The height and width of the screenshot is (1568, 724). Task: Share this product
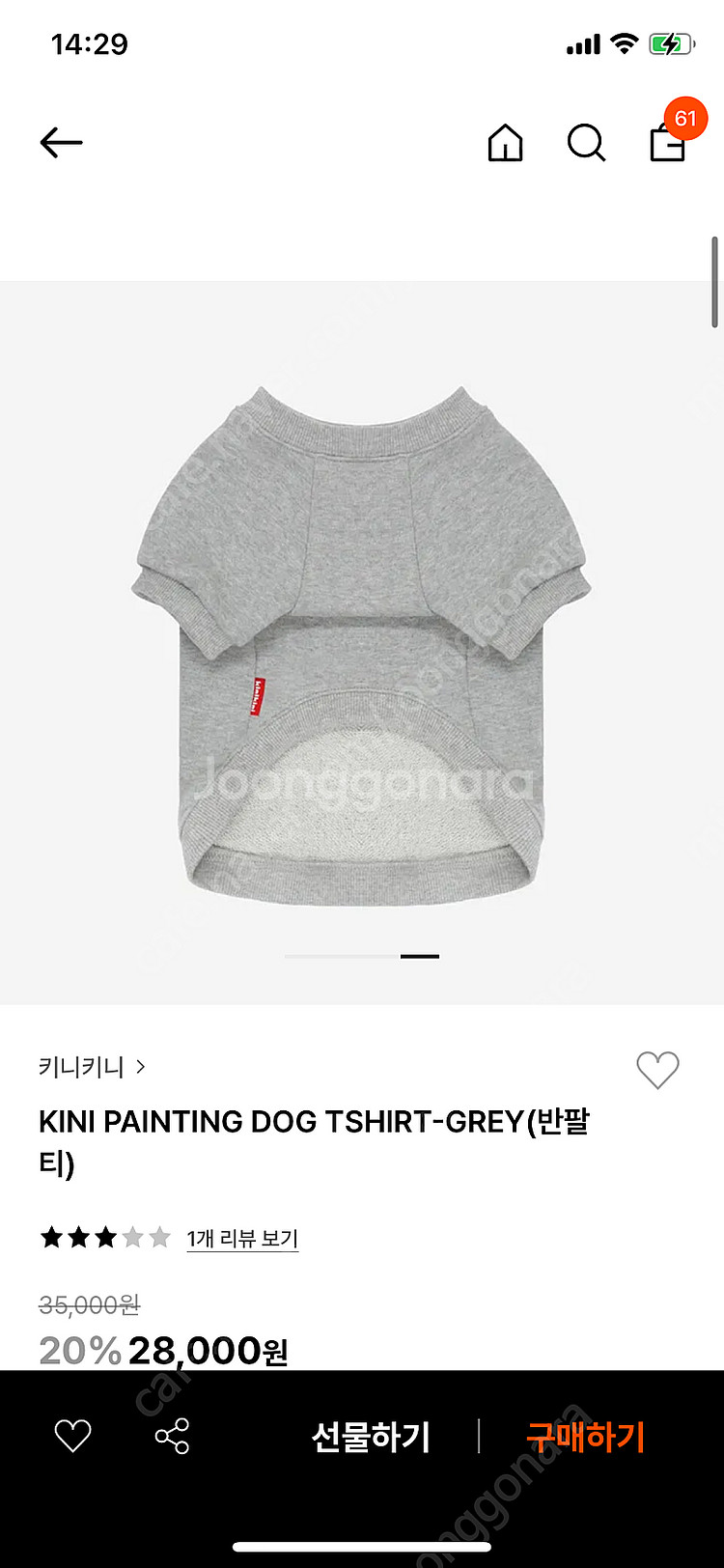coord(172,1437)
